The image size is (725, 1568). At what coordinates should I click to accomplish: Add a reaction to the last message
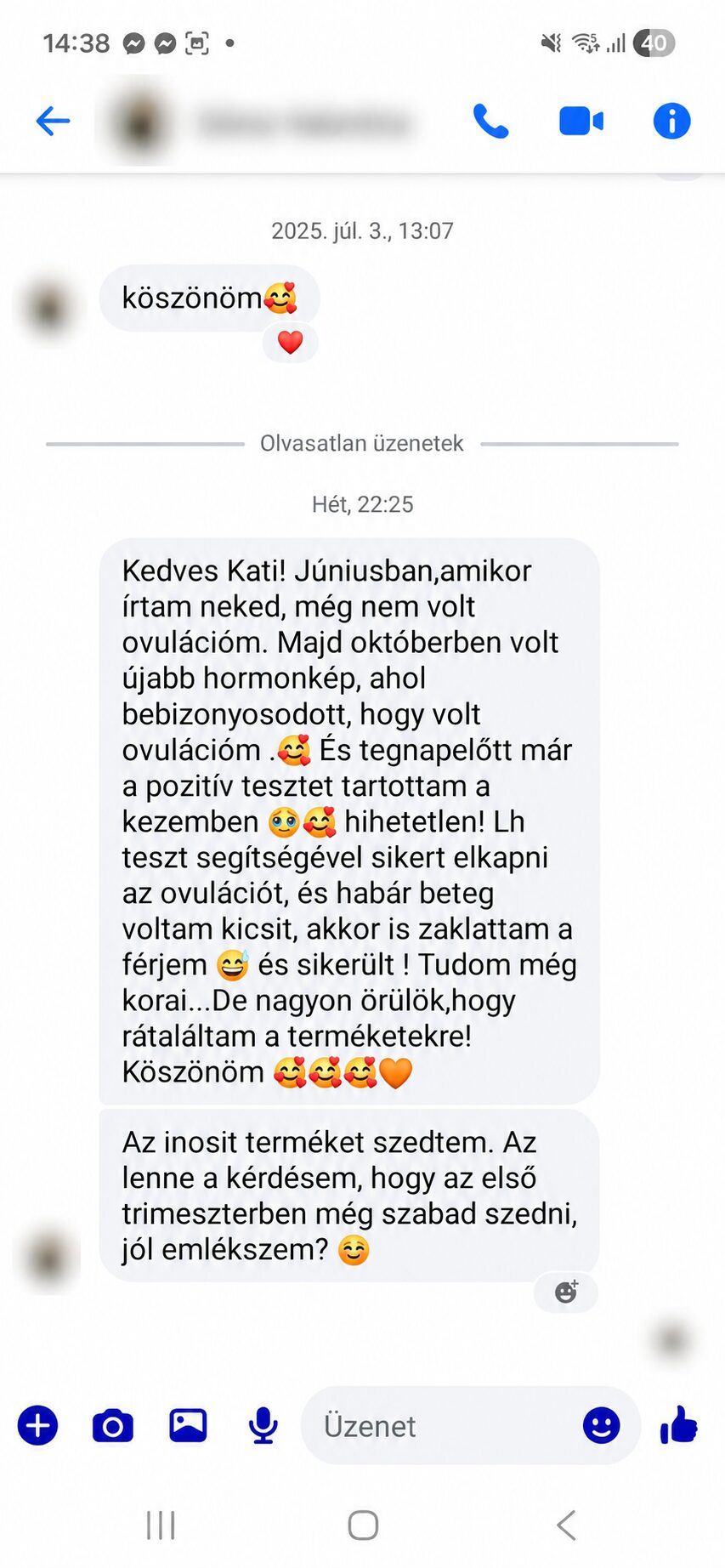(566, 1292)
